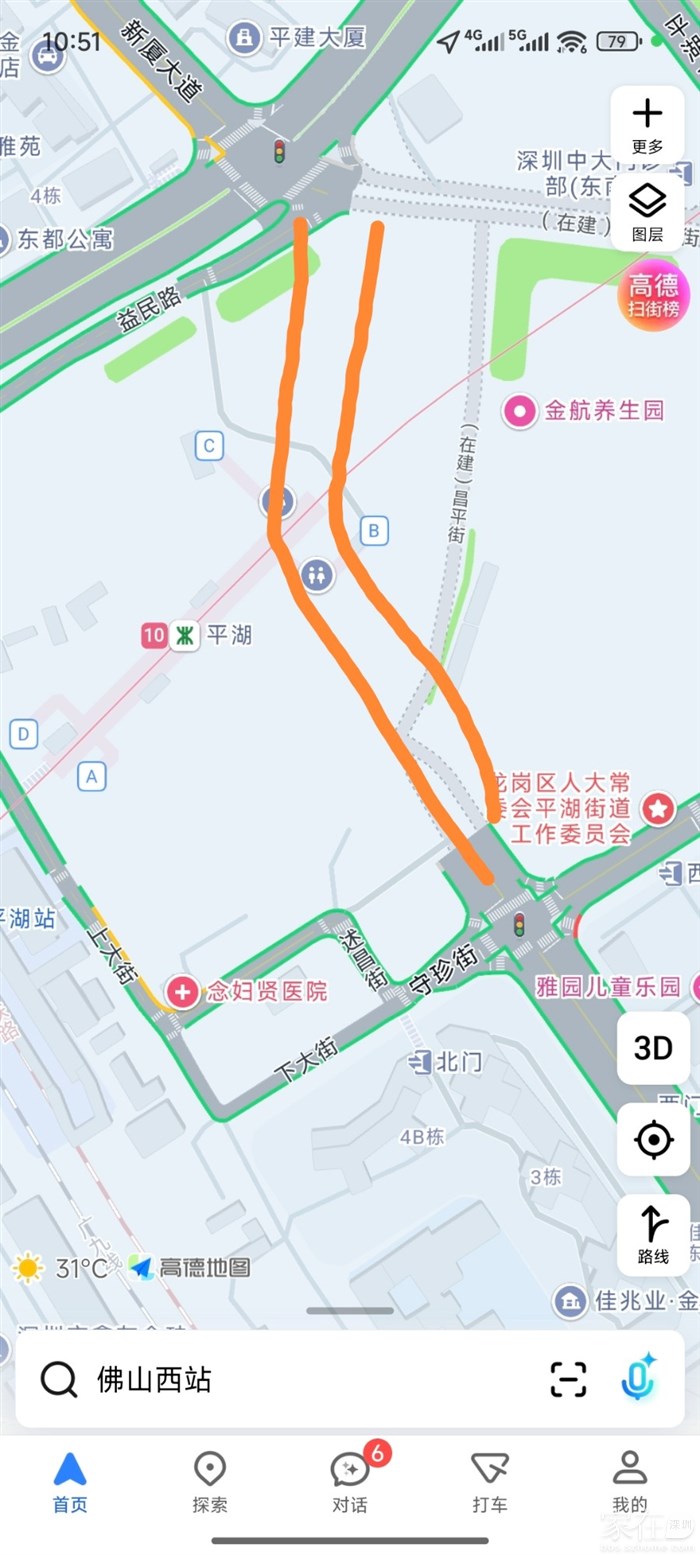Viewport: 700px width, 1555px height.
Task: Open 路线 route planning
Action: point(653,1234)
